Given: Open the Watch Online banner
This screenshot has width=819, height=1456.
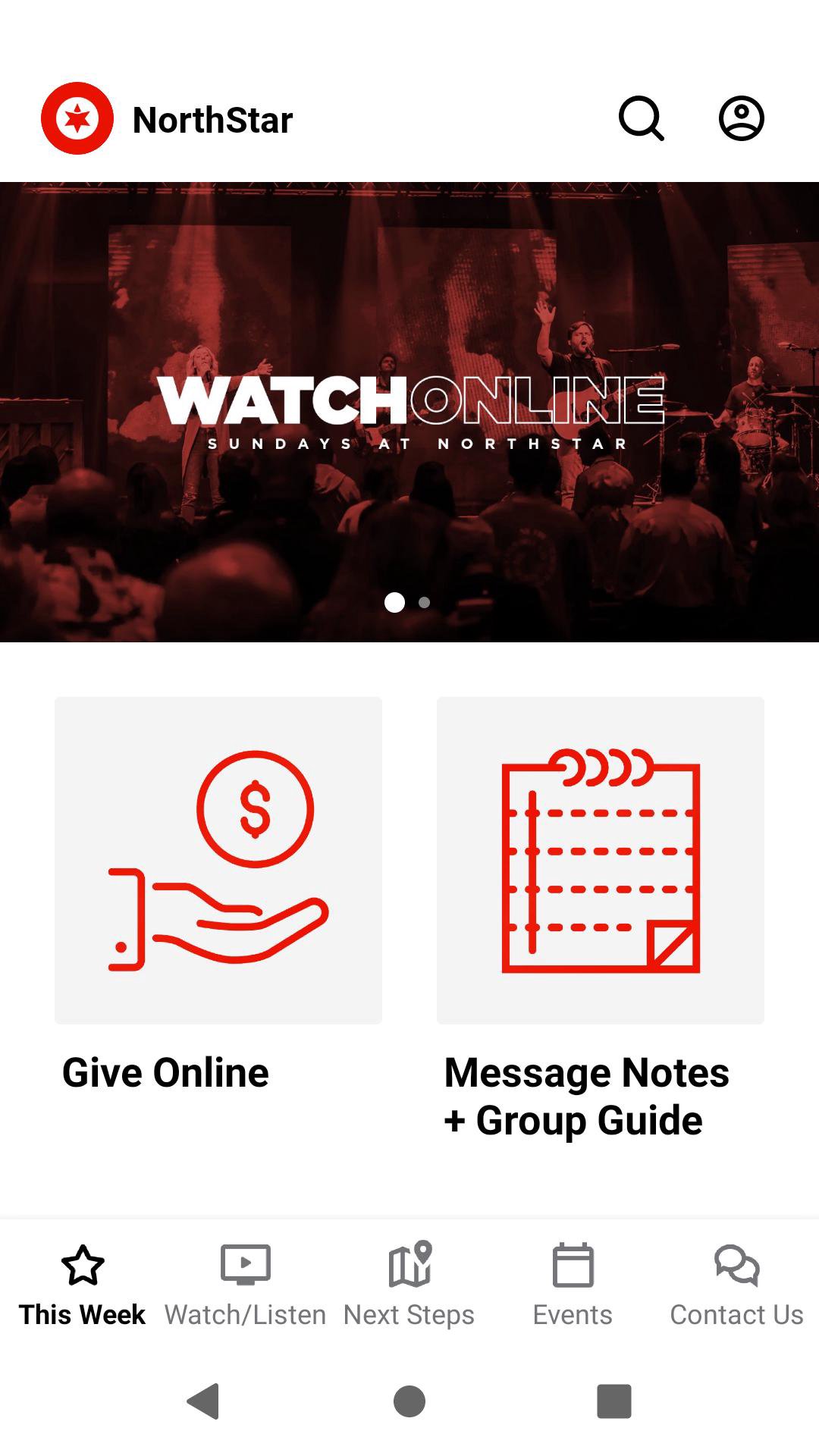Looking at the screenshot, I should coord(409,411).
